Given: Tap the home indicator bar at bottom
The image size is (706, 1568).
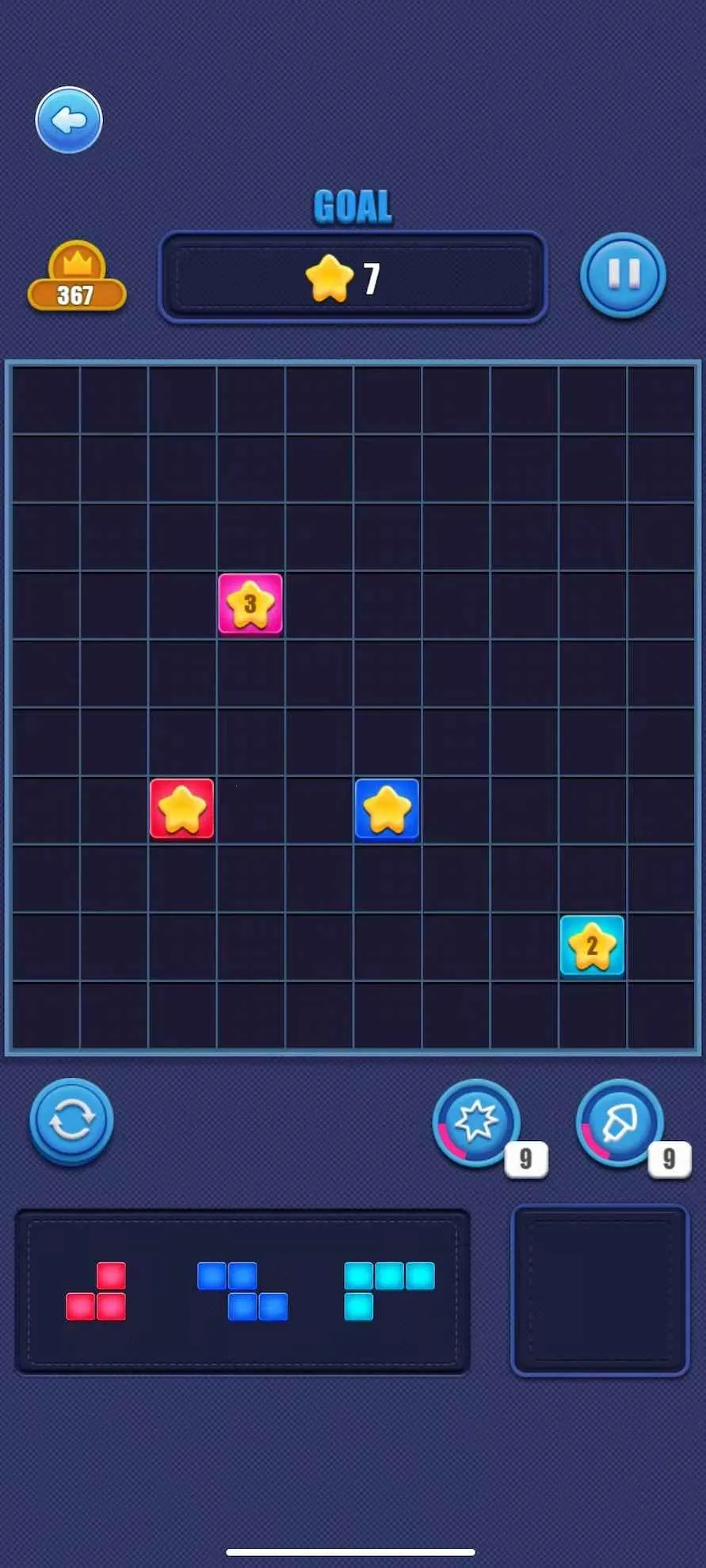Looking at the screenshot, I should click(353, 1550).
